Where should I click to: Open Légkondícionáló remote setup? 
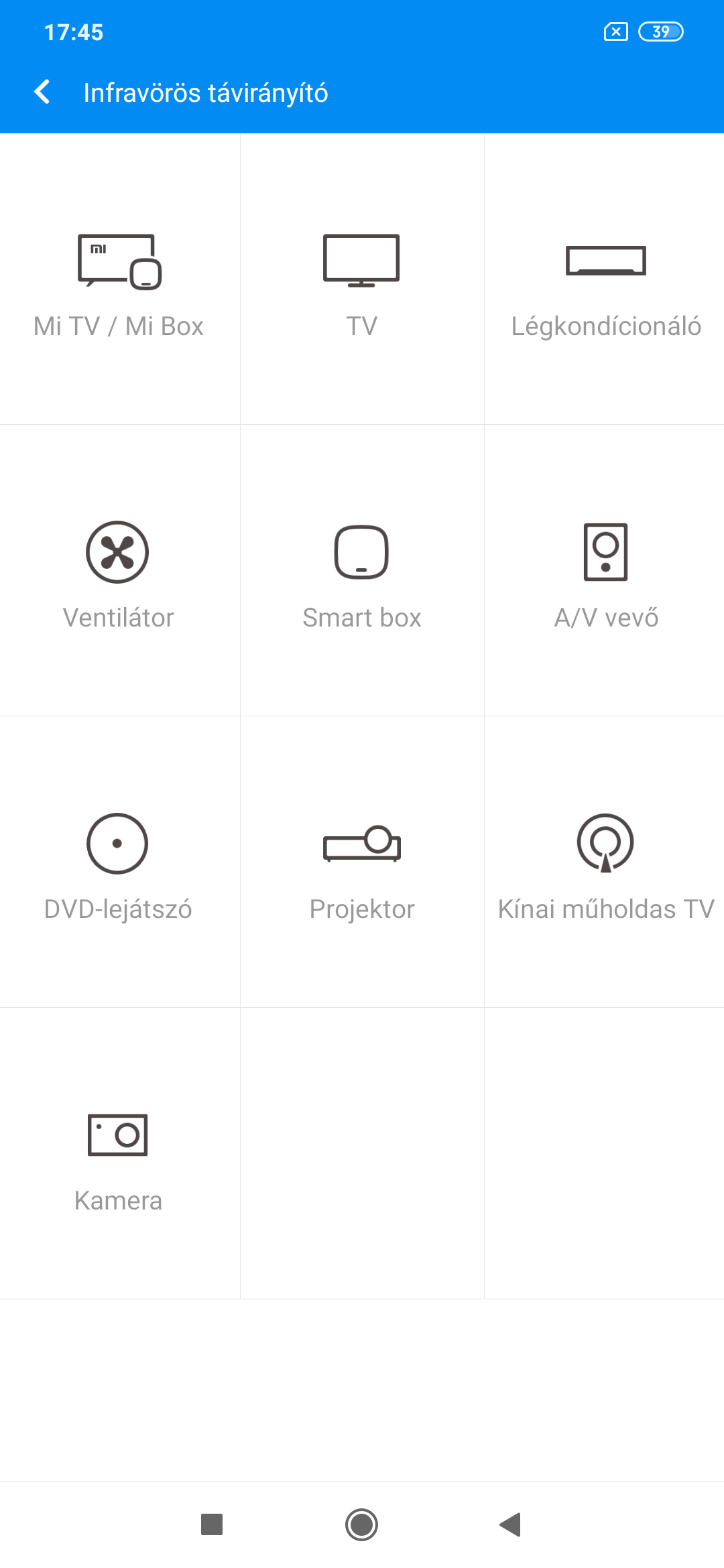pyautogui.click(x=605, y=279)
